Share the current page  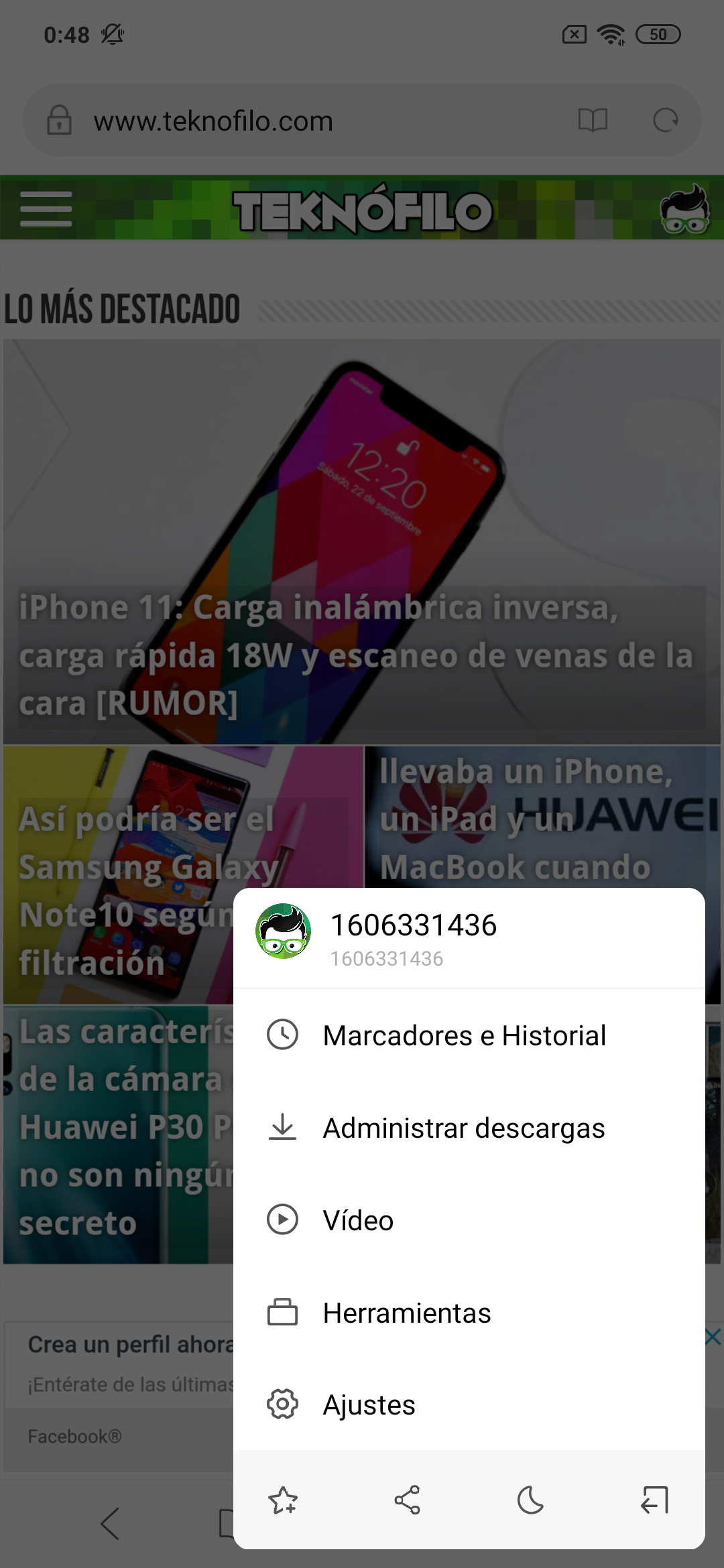(407, 1500)
